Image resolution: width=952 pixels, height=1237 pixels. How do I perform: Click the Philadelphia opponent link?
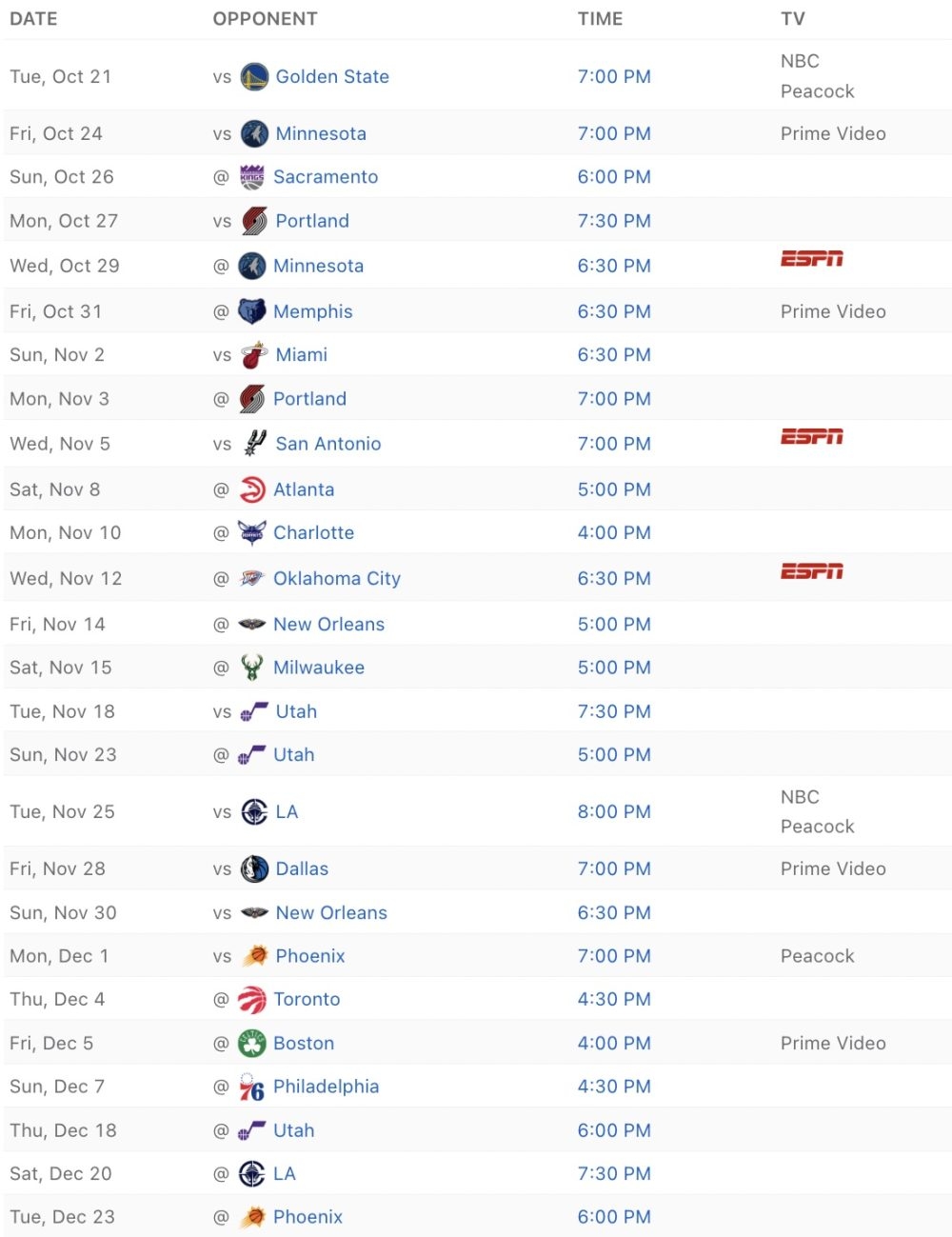click(325, 1087)
